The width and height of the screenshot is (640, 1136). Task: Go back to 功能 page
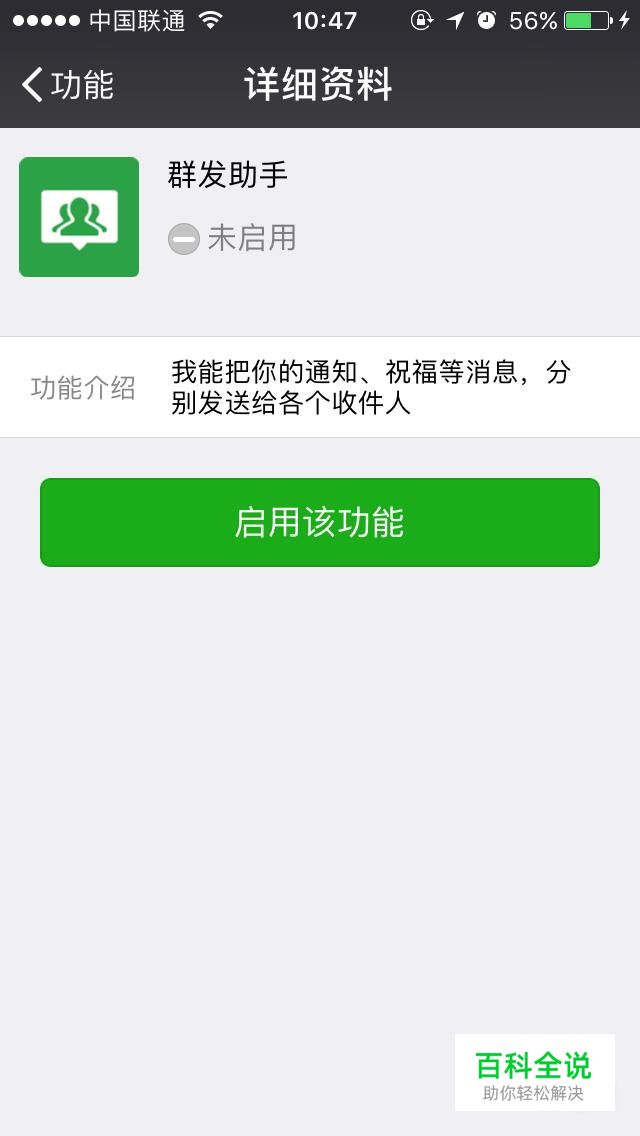pos(68,85)
